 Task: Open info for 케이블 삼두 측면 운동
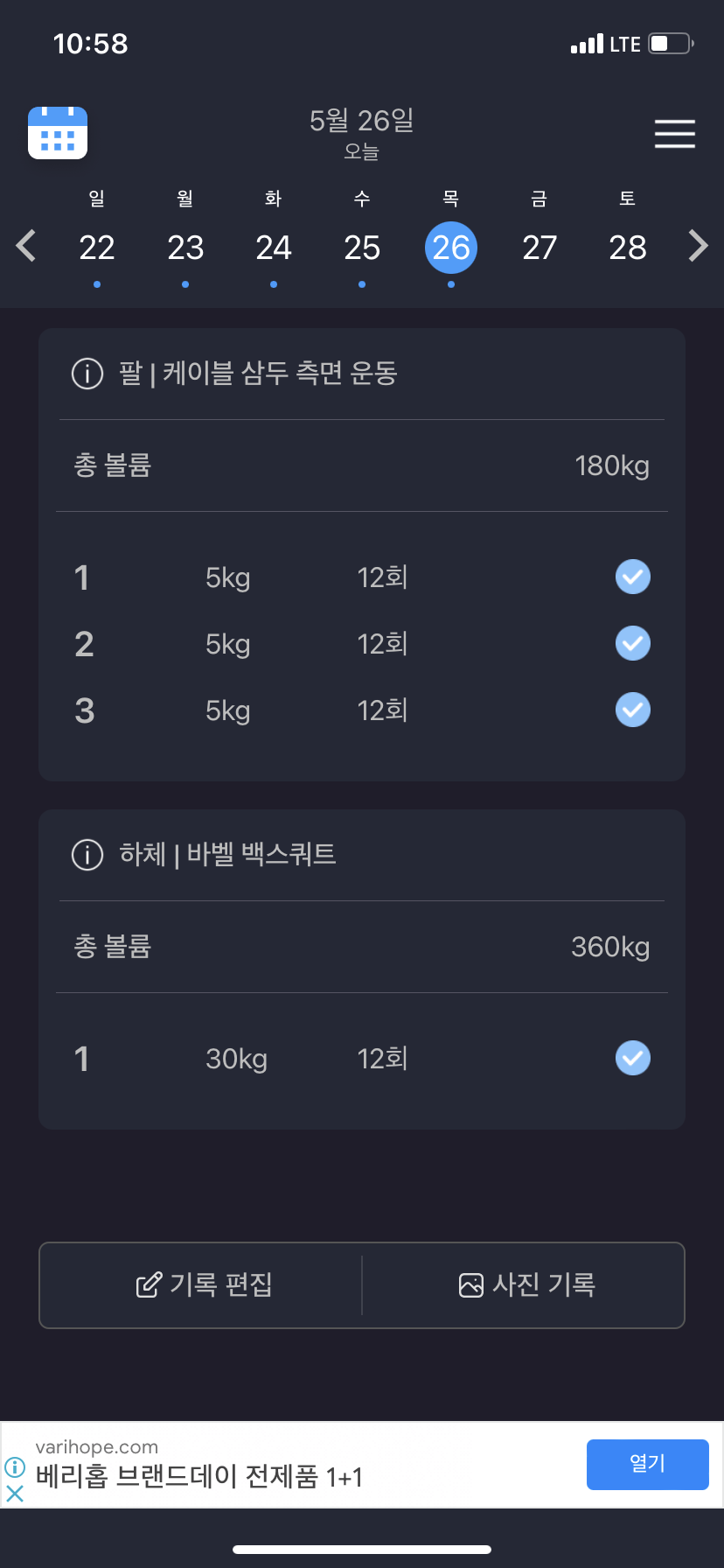[x=87, y=374]
